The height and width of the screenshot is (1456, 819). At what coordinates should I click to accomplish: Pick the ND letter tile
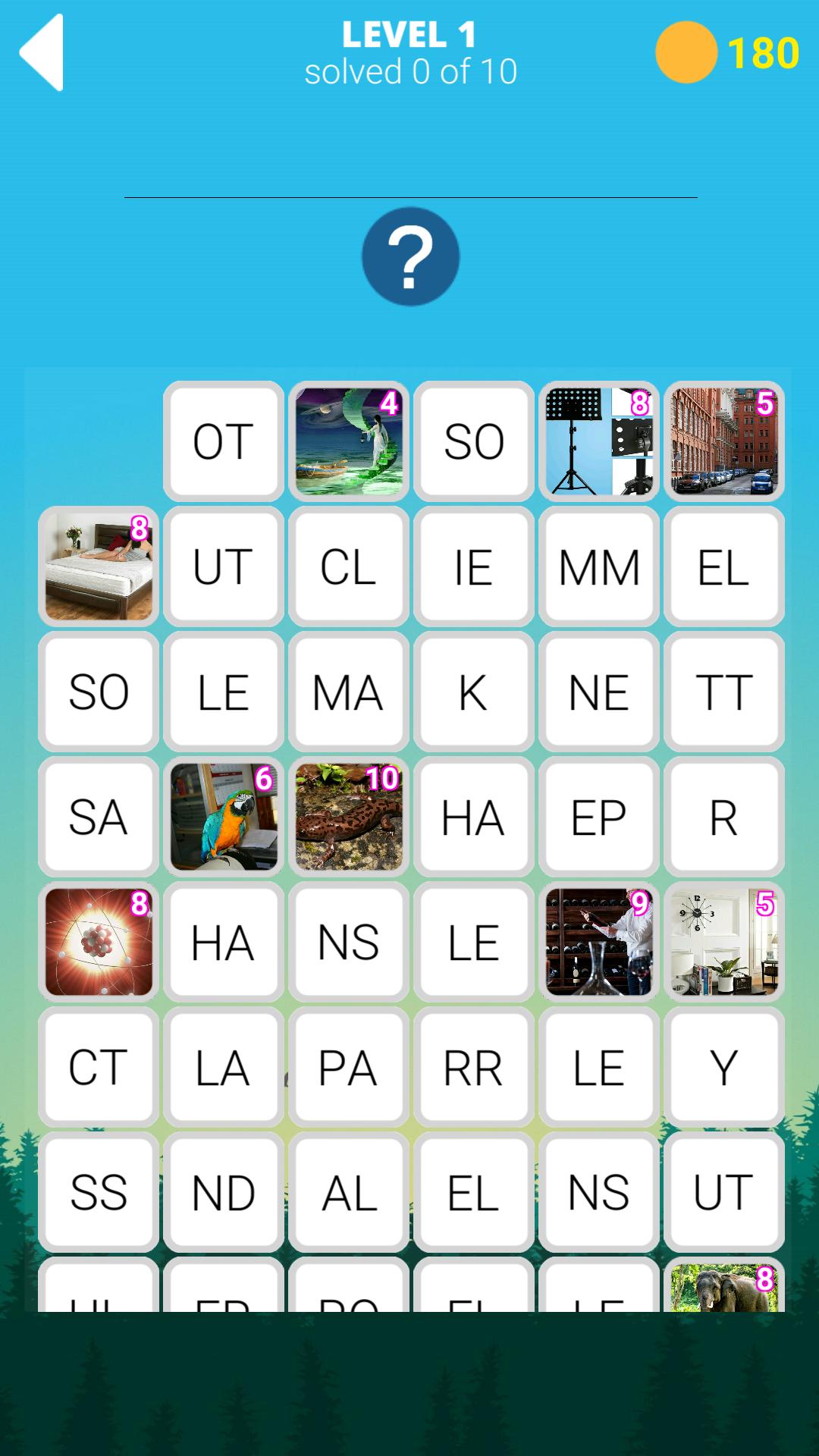point(223,1192)
